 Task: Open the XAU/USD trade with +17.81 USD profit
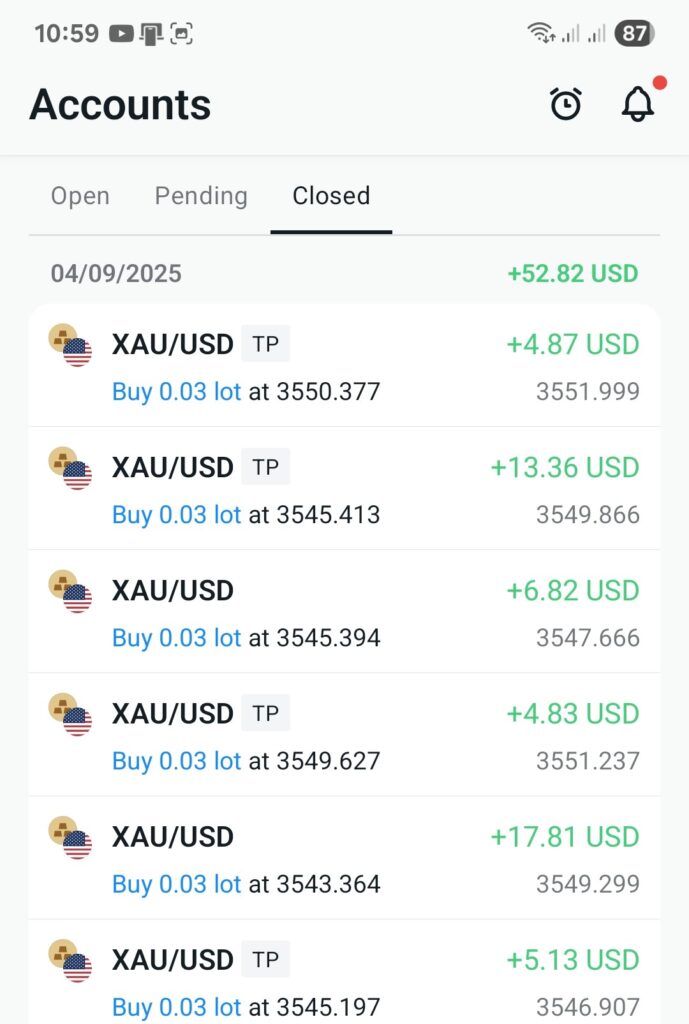pyautogui.click(x=344, y=859)
